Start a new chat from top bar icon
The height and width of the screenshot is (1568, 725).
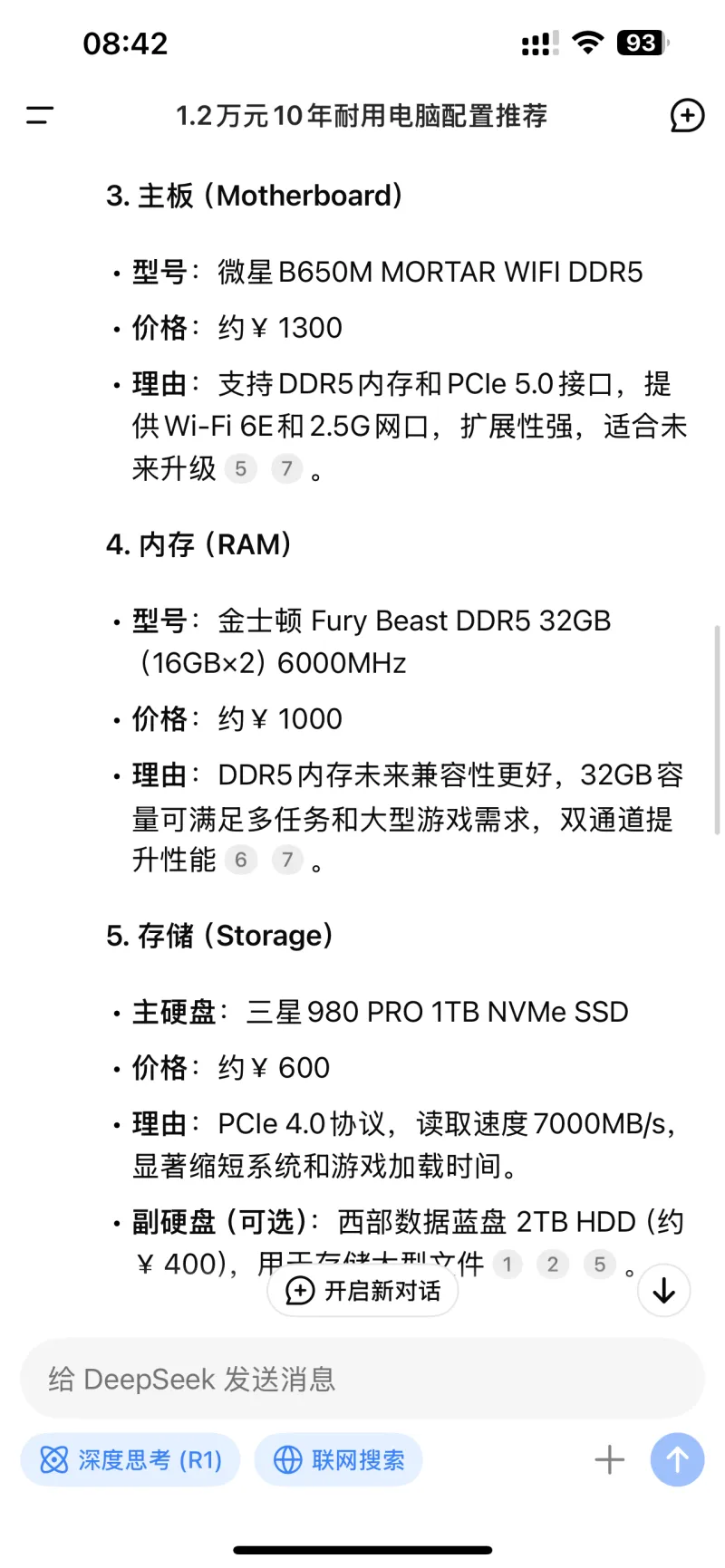pyautogui.click(x=687, y=115)
